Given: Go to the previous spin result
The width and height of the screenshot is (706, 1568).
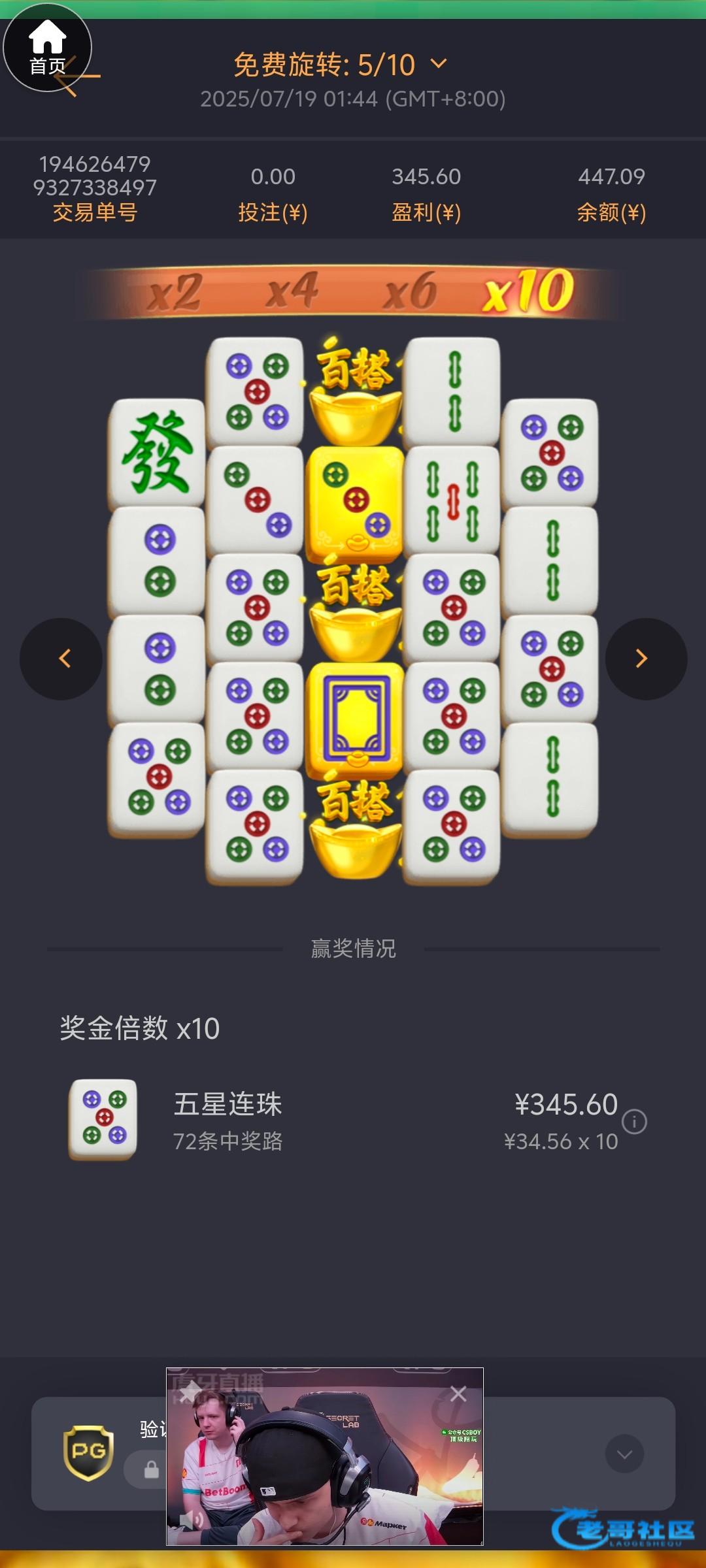Looking at the screenshot, I should 61,659.
